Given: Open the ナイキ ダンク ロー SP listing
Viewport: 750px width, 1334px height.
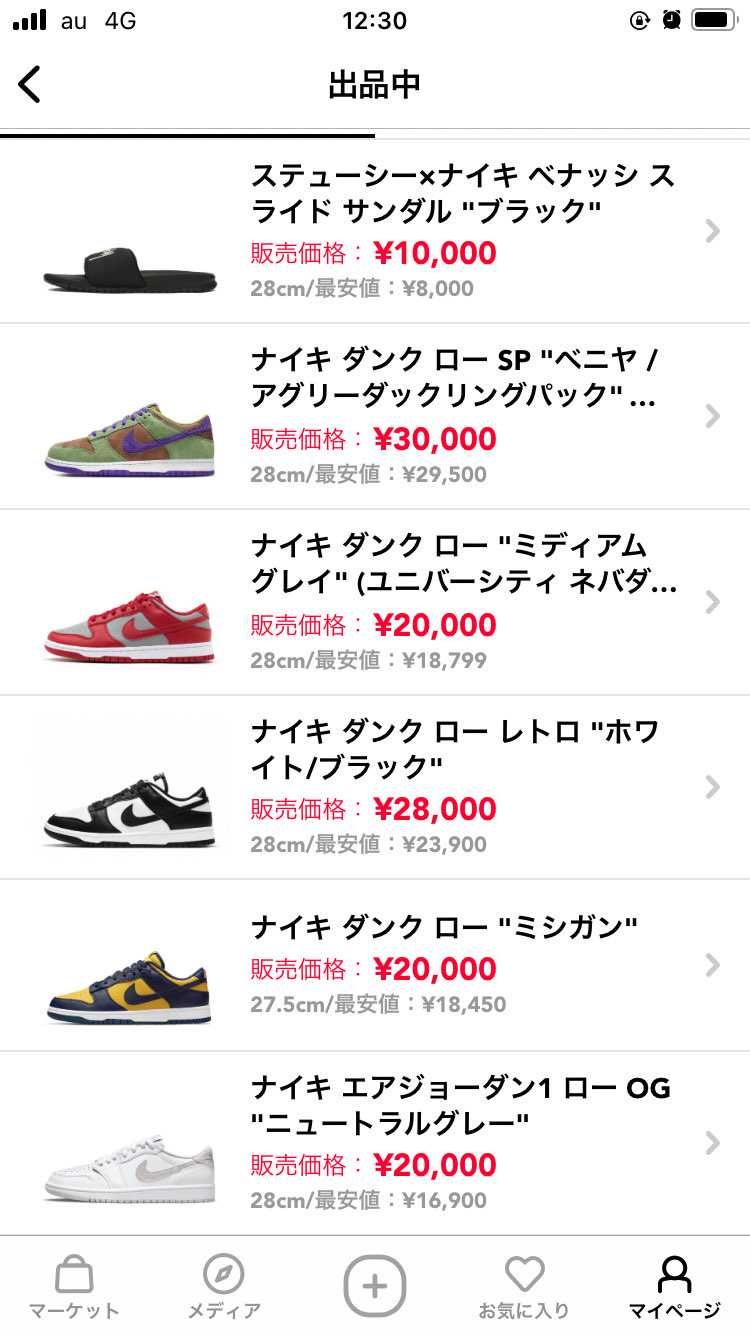Looking at the screenshot, I should click(x=450, y=415).
